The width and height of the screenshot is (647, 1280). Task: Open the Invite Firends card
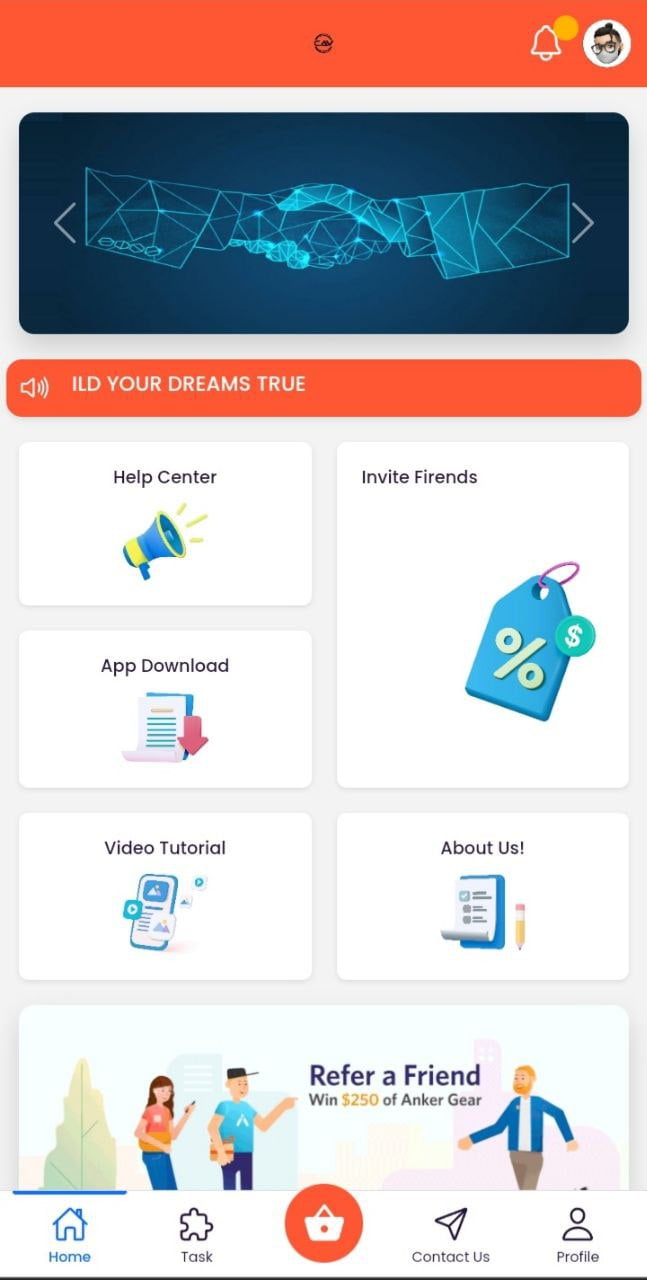[x=482, y=614]
